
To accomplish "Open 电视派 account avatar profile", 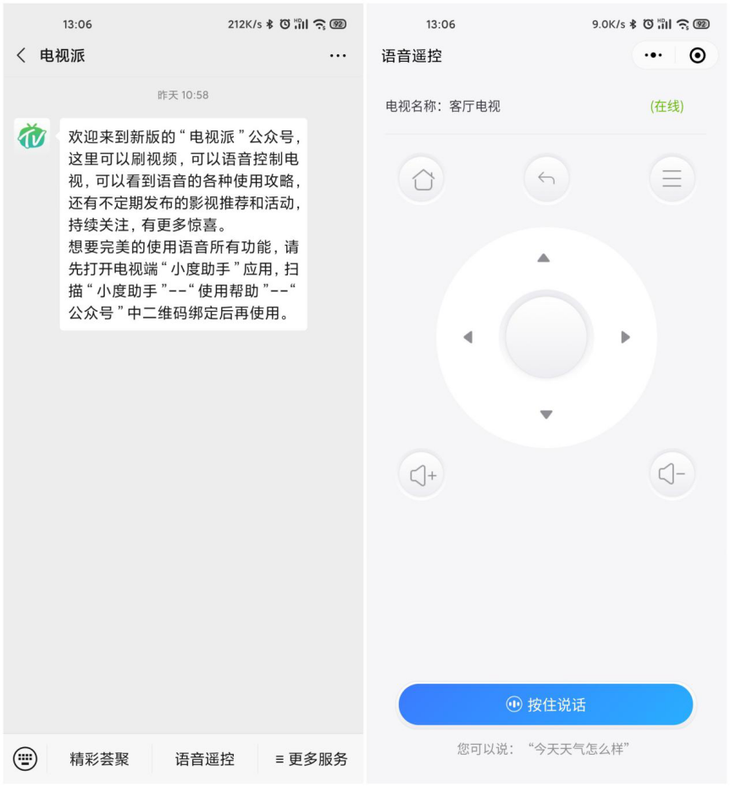I will [33, 136].
